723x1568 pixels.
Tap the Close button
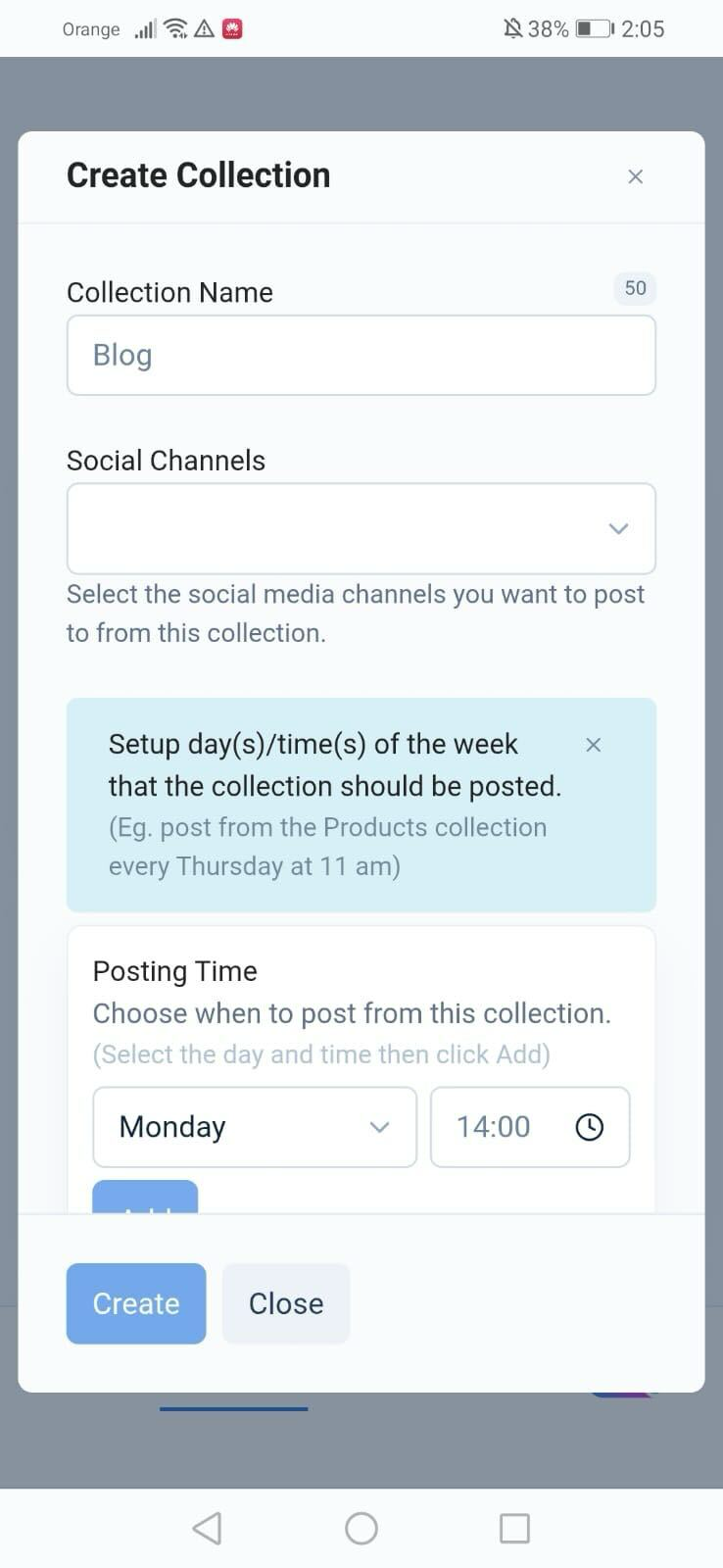pyautogui.click(x=286, y=1303)
